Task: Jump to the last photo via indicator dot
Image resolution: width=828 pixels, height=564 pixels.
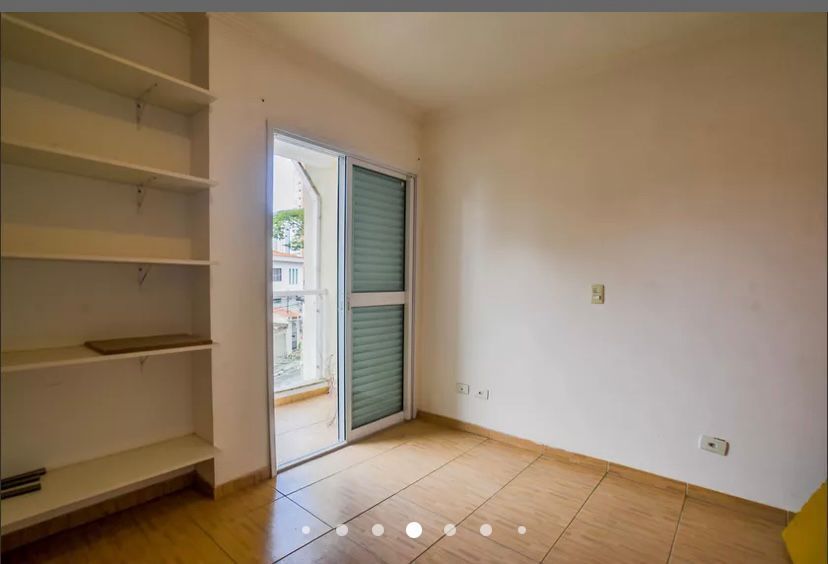Action: click(522, 530)
